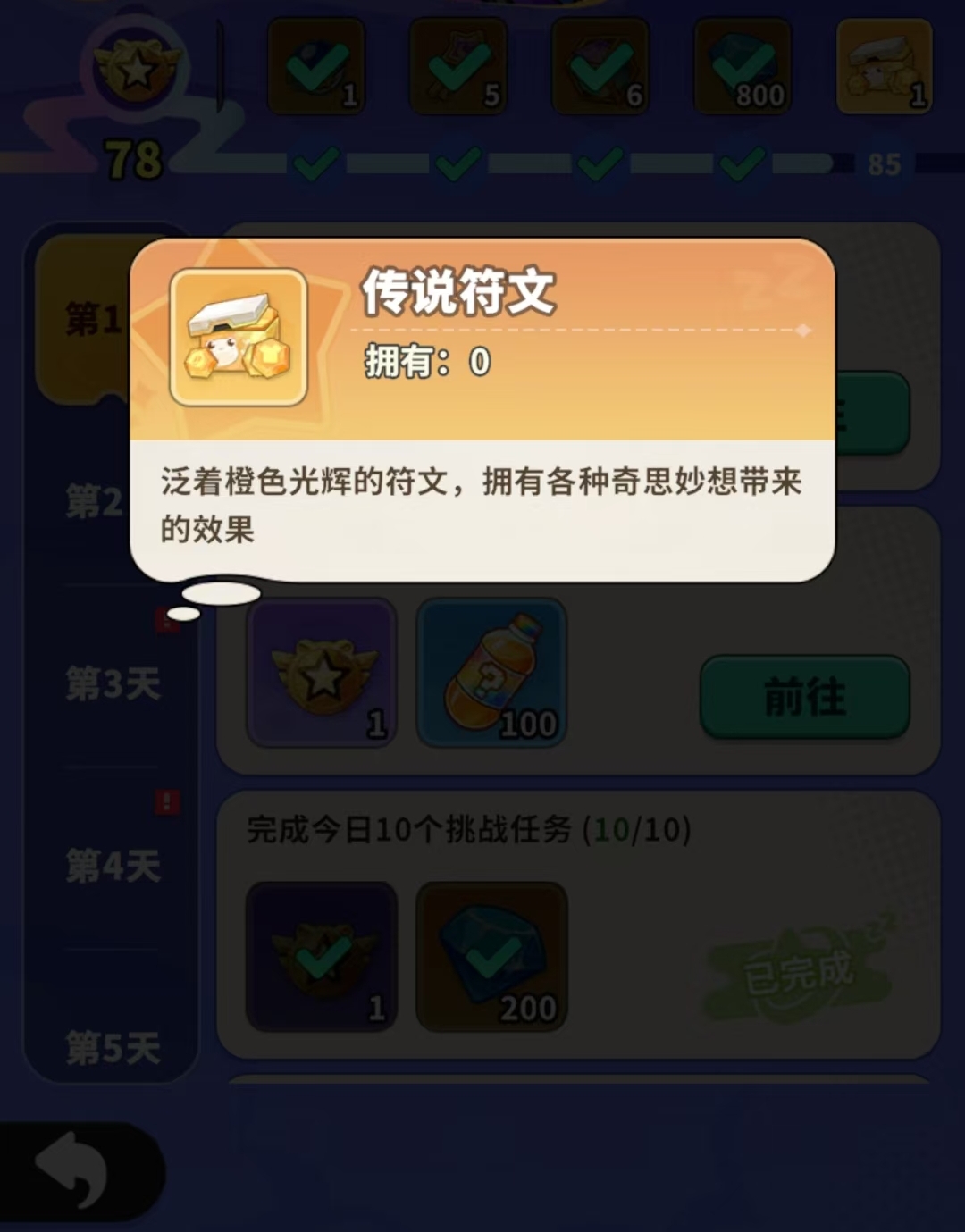
Task: View the 800 gem reward tile
Action: [742, 67]
